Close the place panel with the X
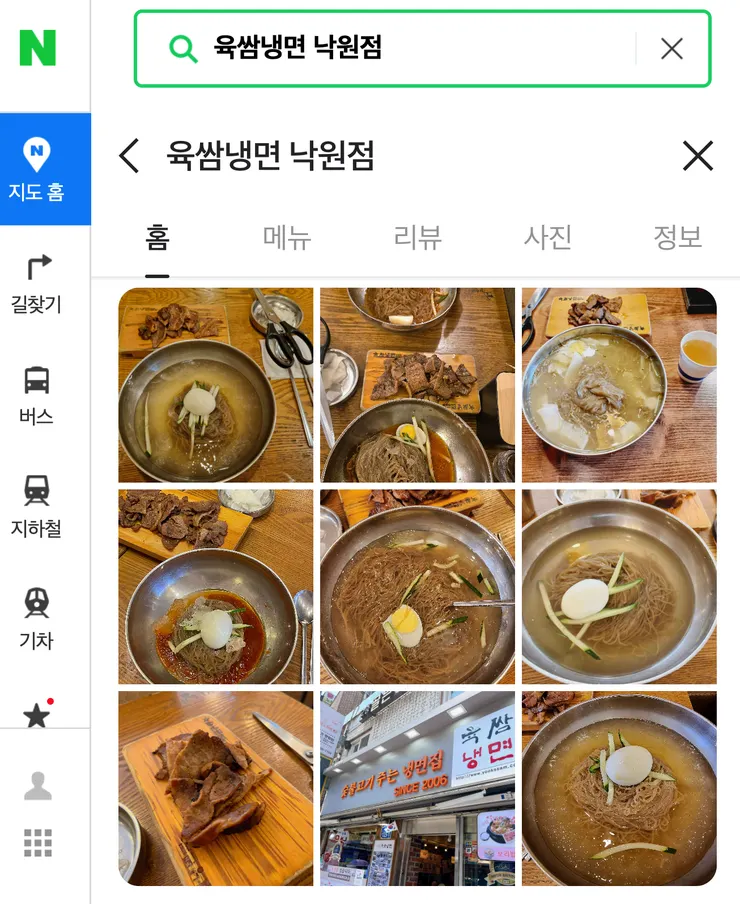Screen dimensions: 740x904 (697, 156)
